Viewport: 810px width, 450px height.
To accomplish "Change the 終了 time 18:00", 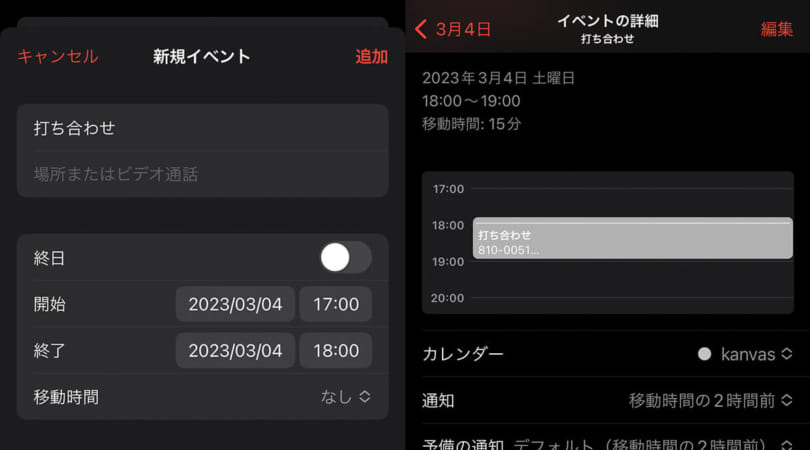I will (x=335, y=351).
